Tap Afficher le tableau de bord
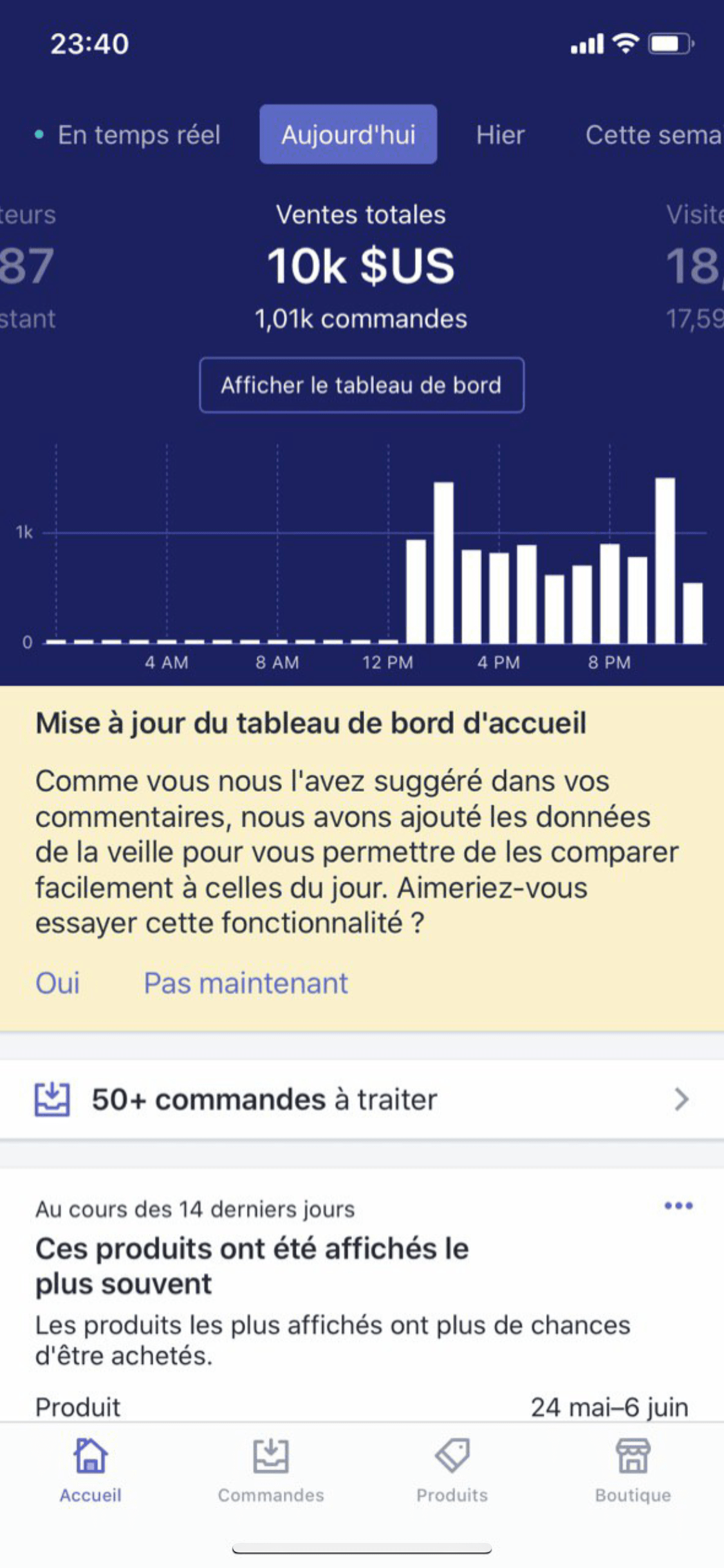724x1568 pixels. (x=362, y=385)
